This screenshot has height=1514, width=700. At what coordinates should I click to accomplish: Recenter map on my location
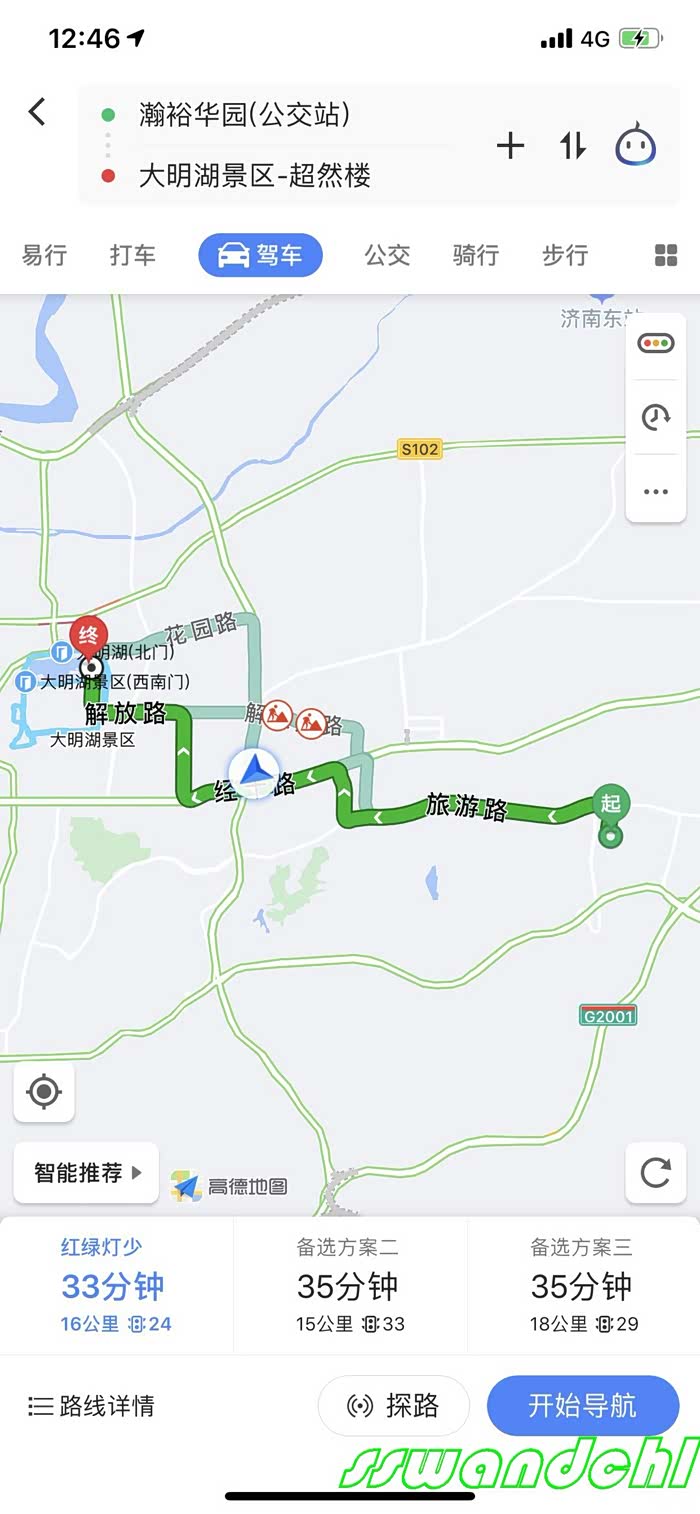click(44, 1091)
